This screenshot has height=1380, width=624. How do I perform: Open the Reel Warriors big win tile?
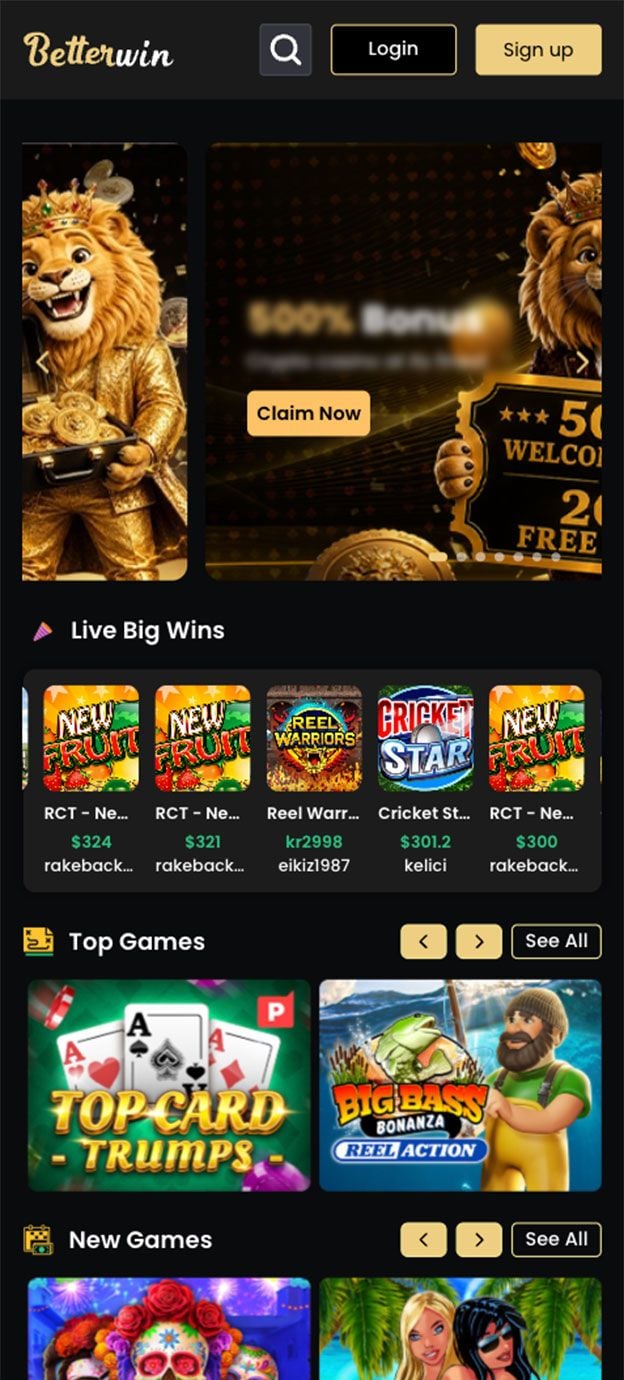[x=314, y=780]
